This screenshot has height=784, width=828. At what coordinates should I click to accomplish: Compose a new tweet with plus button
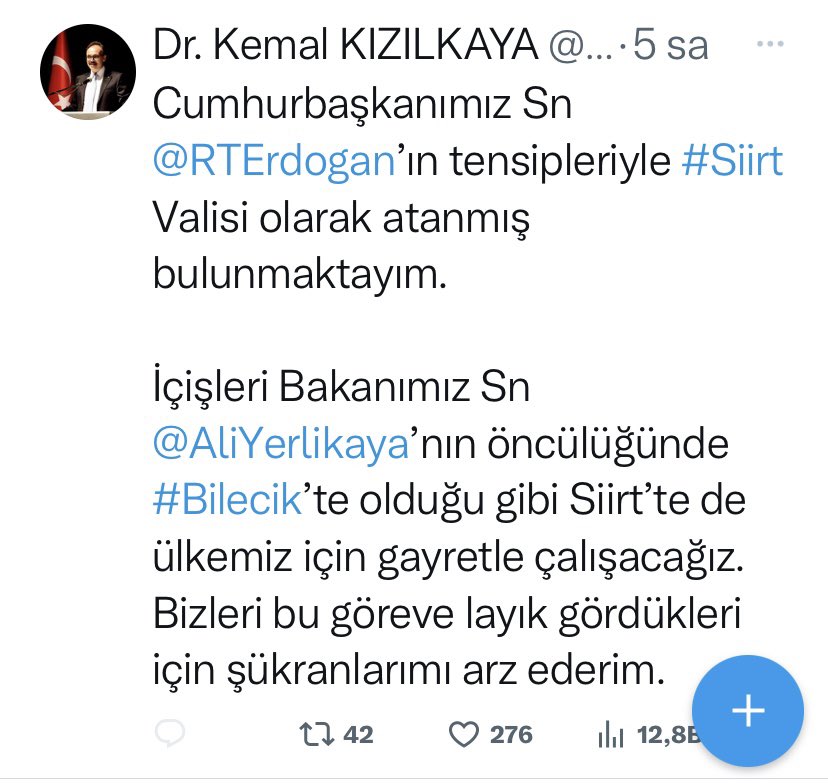point(747,712)
